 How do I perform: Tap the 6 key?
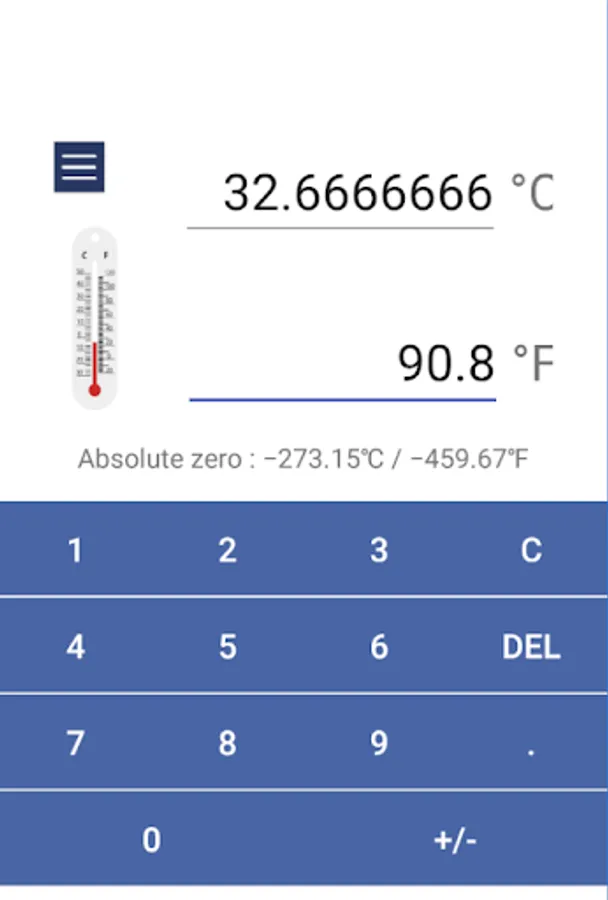(x=379, y=646)
